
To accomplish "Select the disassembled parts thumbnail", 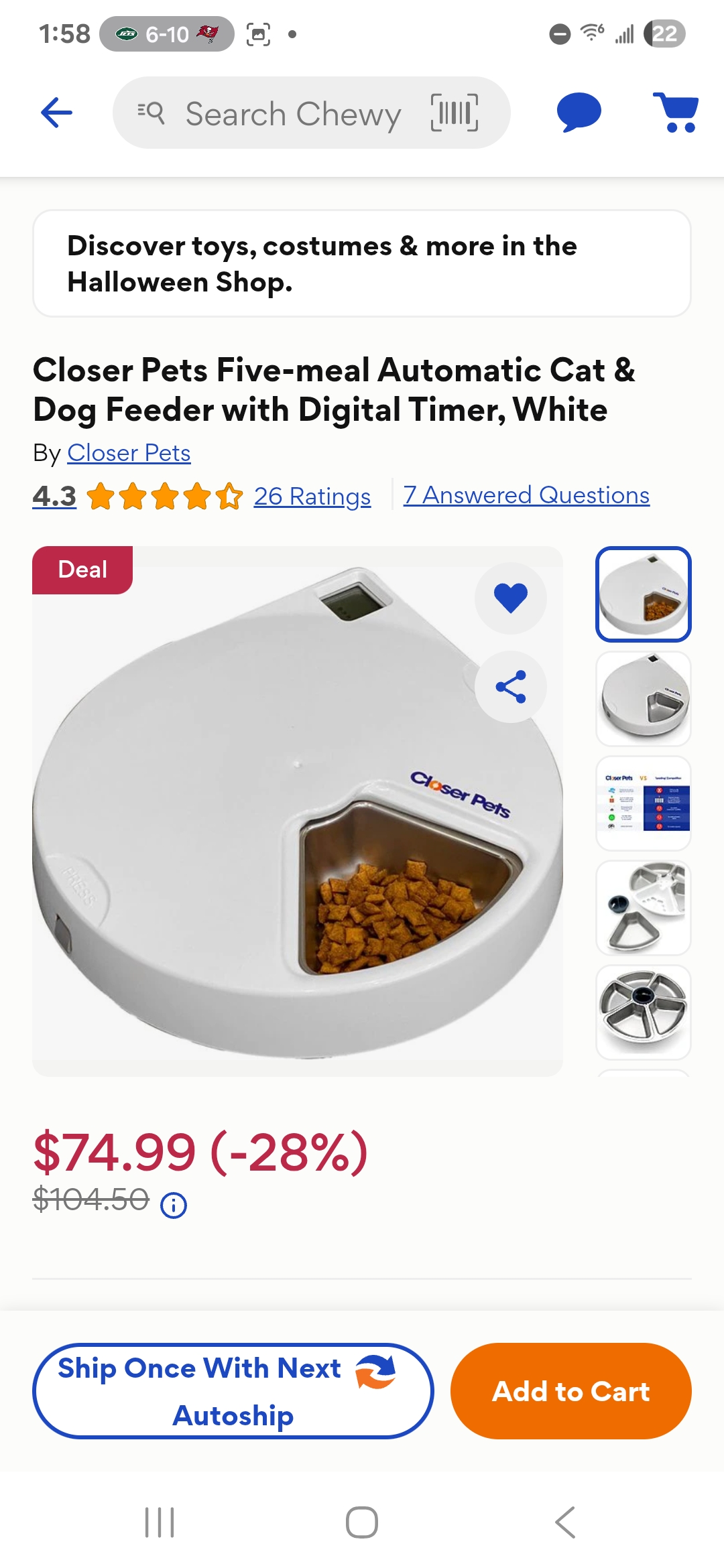I will (x=643, y=907).
